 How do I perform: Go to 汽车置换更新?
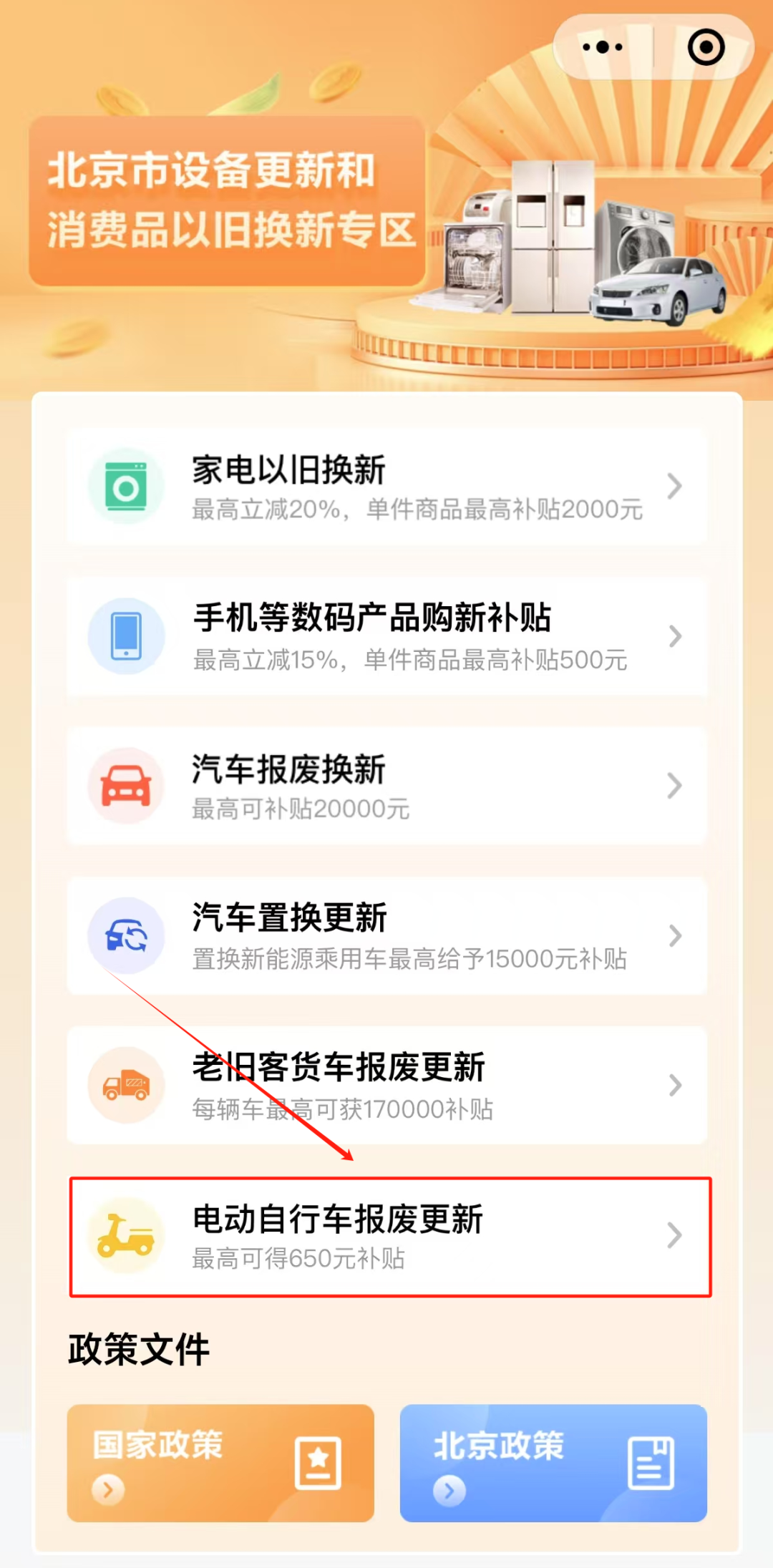[386, 935]
